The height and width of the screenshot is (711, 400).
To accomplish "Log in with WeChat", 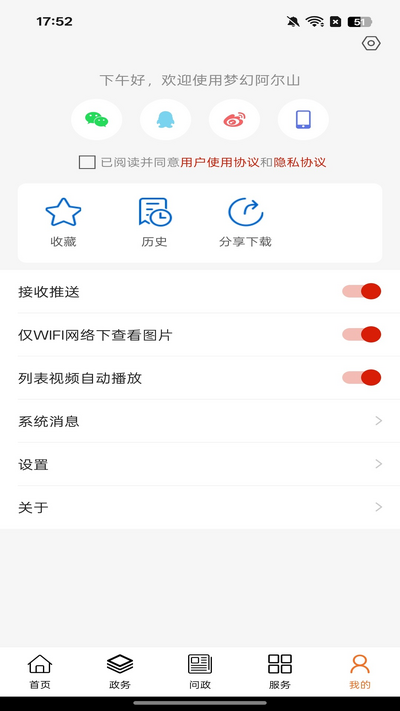I will [x=97, y=120].
